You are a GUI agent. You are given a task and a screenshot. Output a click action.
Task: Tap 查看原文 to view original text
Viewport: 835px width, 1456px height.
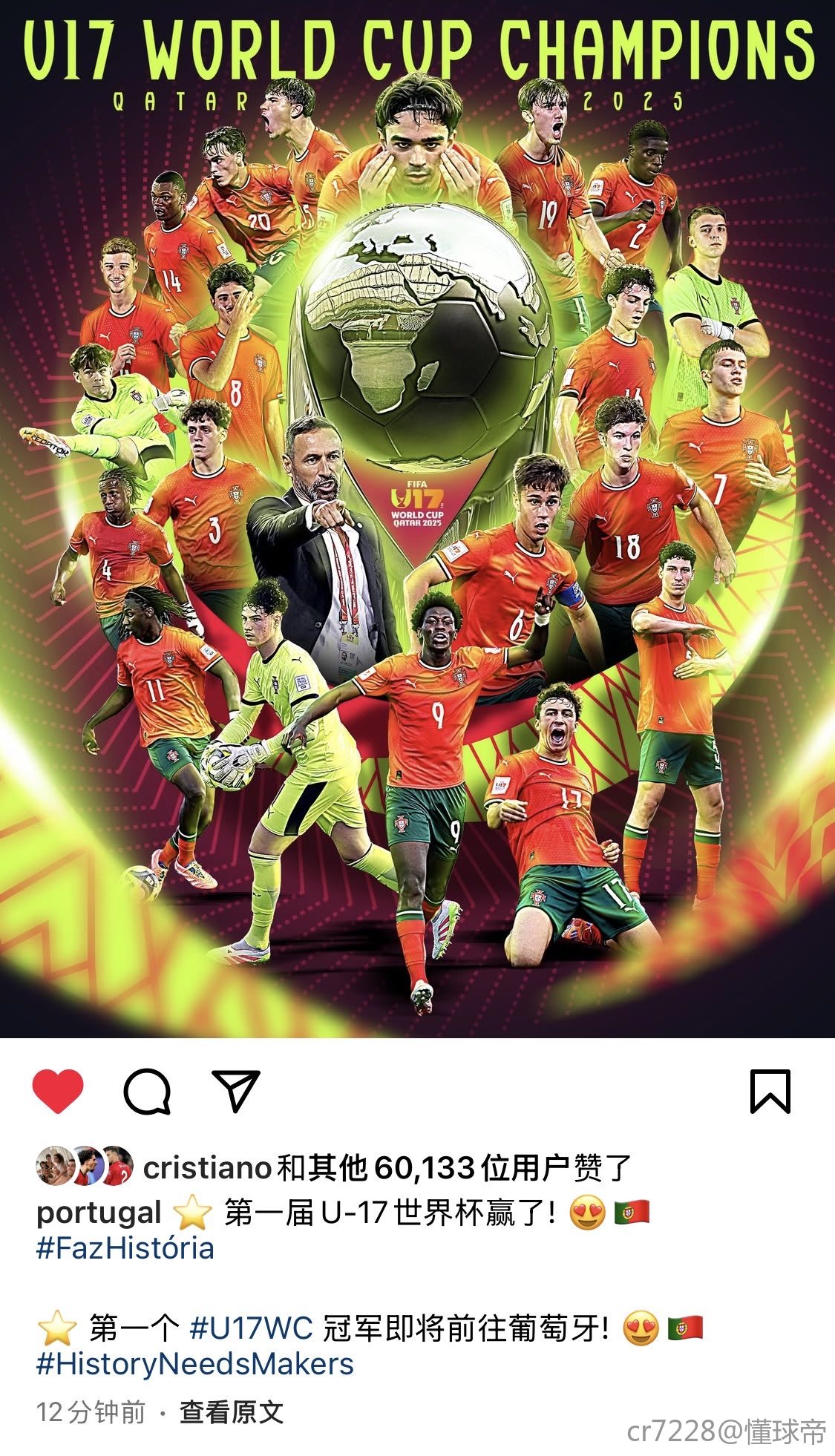click(x=231, y=1411)
